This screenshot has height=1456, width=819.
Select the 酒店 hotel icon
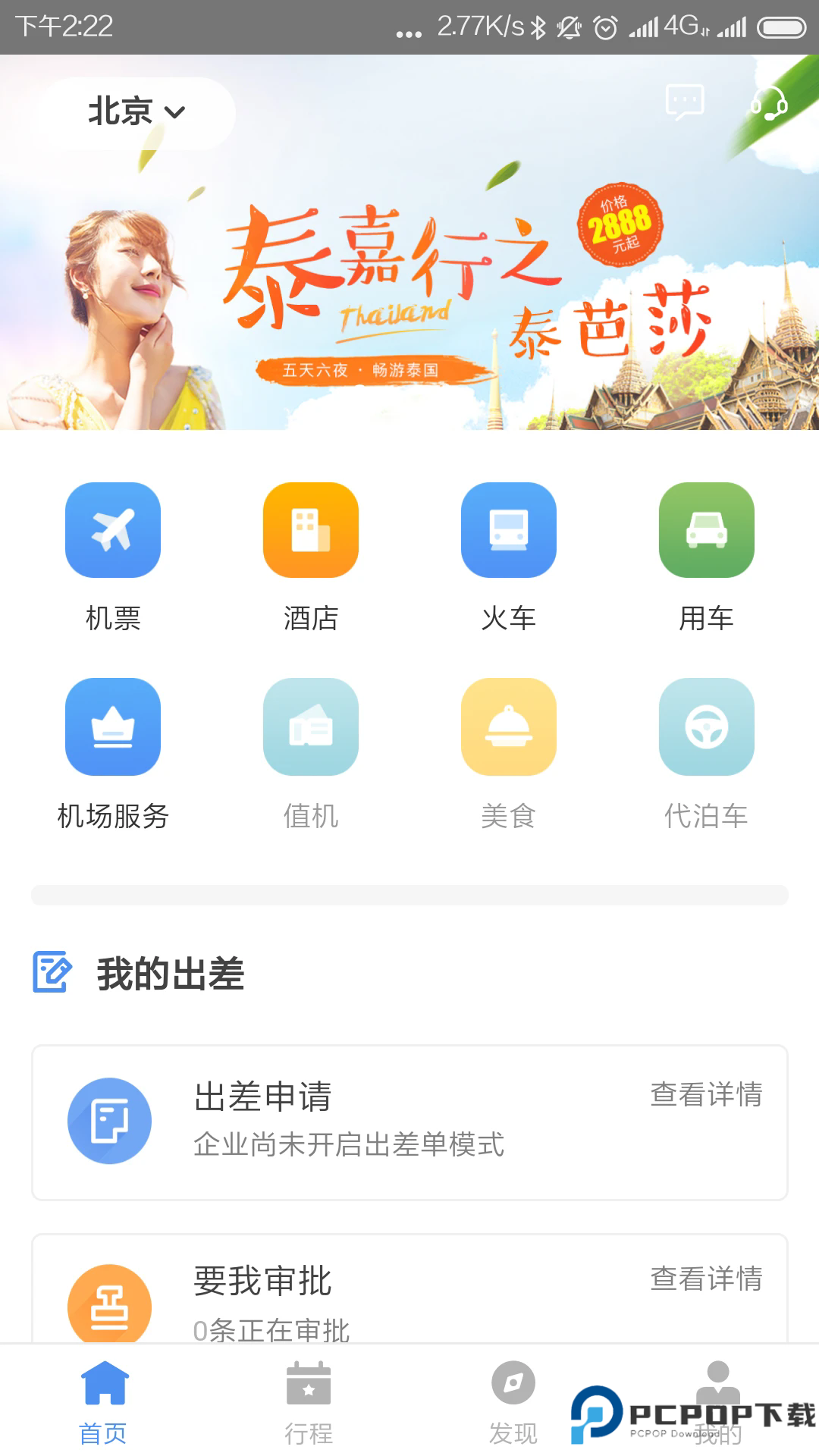[x=310, y=531]
